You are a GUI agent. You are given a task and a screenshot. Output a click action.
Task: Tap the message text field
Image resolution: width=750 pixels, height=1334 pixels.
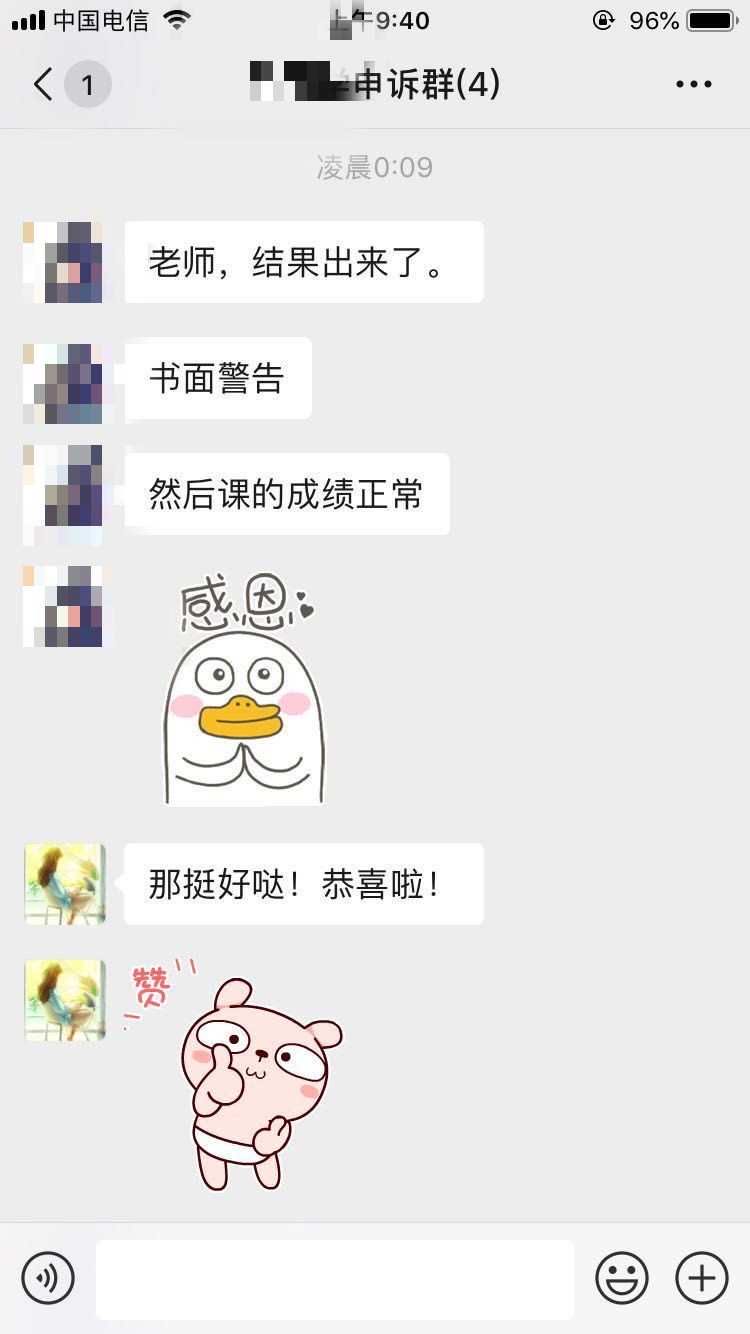(335, 1279)
